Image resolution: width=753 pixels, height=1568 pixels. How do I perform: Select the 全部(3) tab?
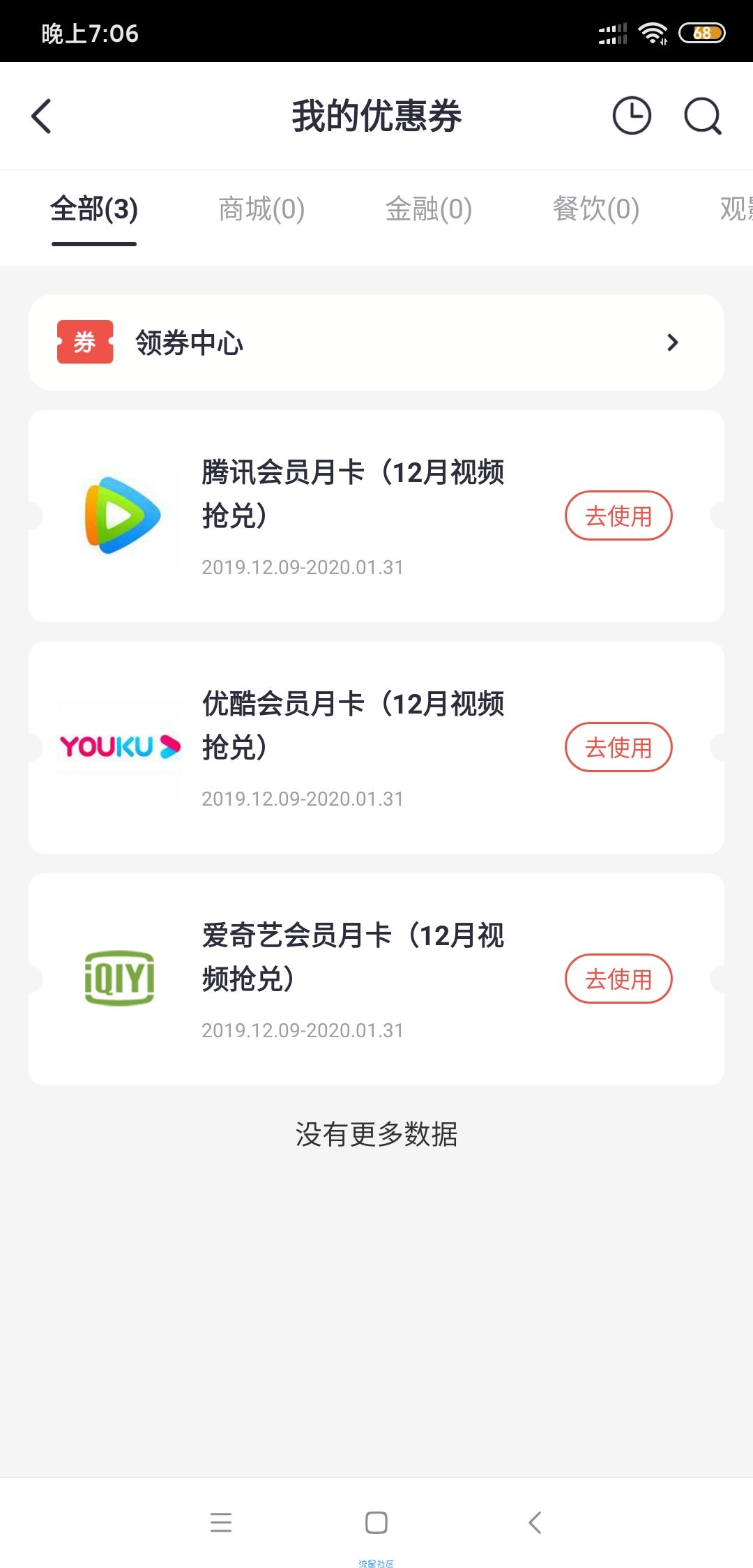[94, 209]
